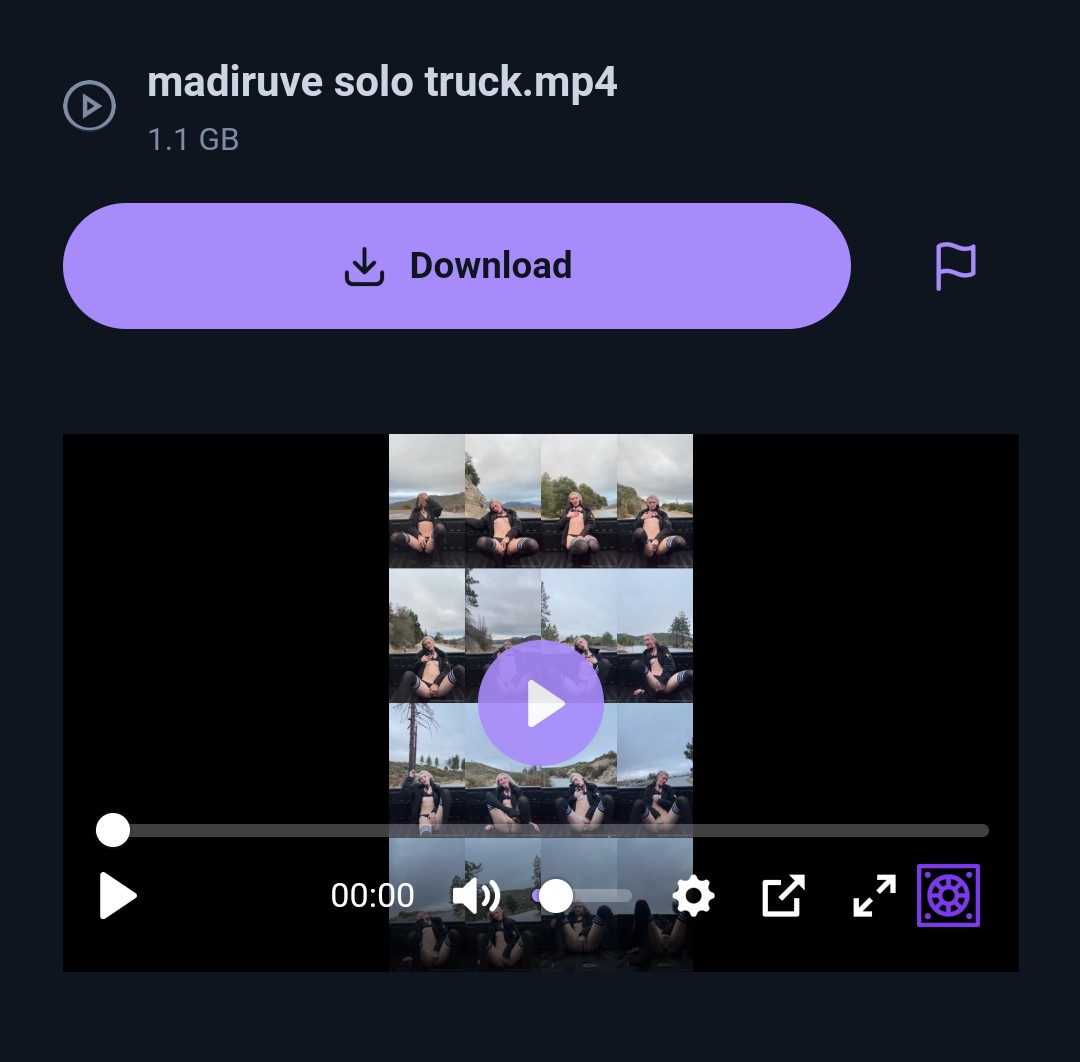Mute the video audio

coord(476,896)
